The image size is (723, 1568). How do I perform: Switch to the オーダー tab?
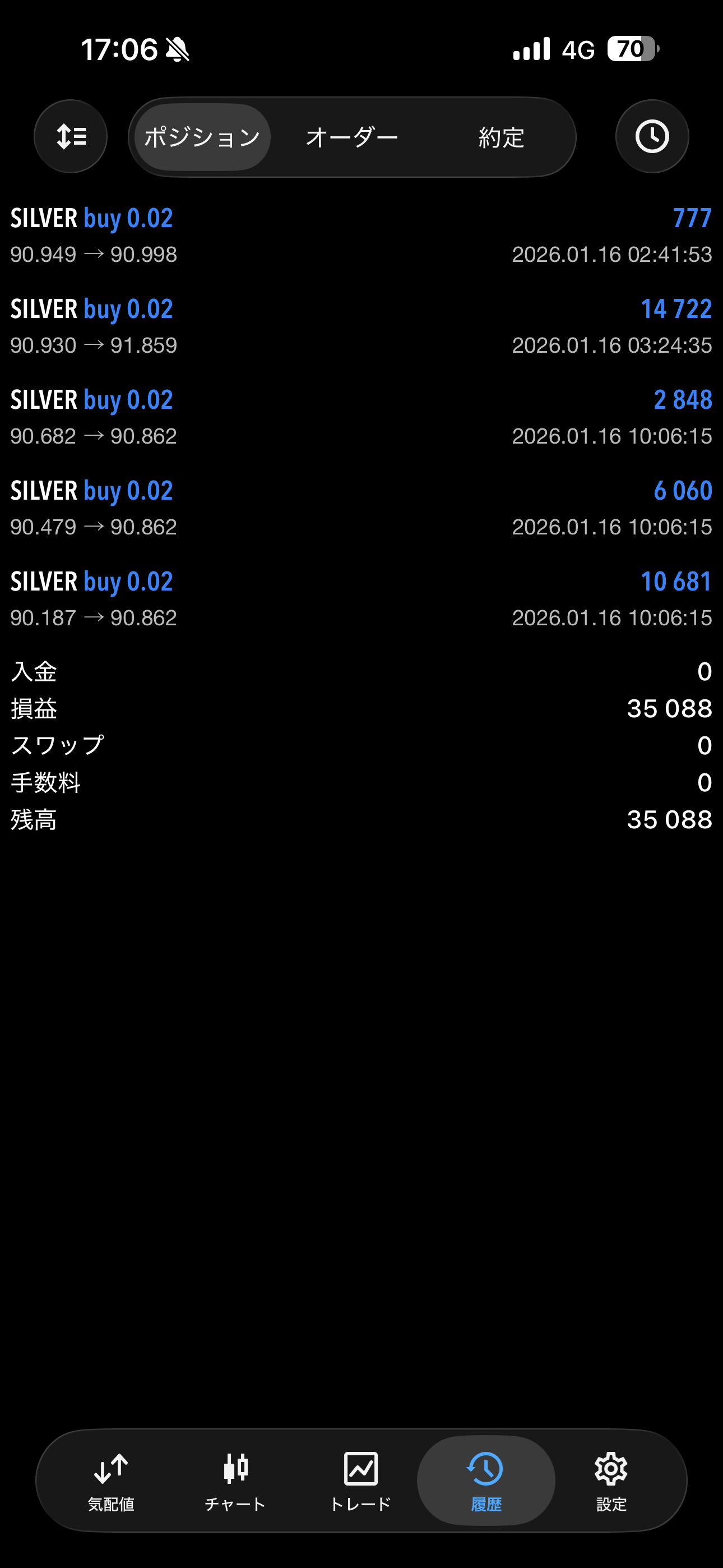tap(352, 137)
